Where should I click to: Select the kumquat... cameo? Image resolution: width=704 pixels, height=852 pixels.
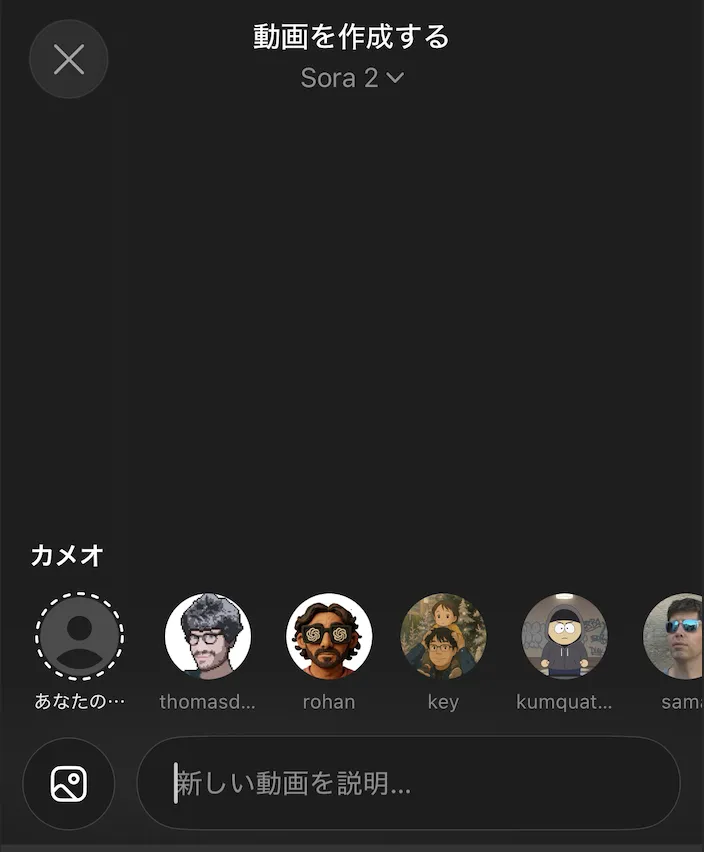coord(564,636)
